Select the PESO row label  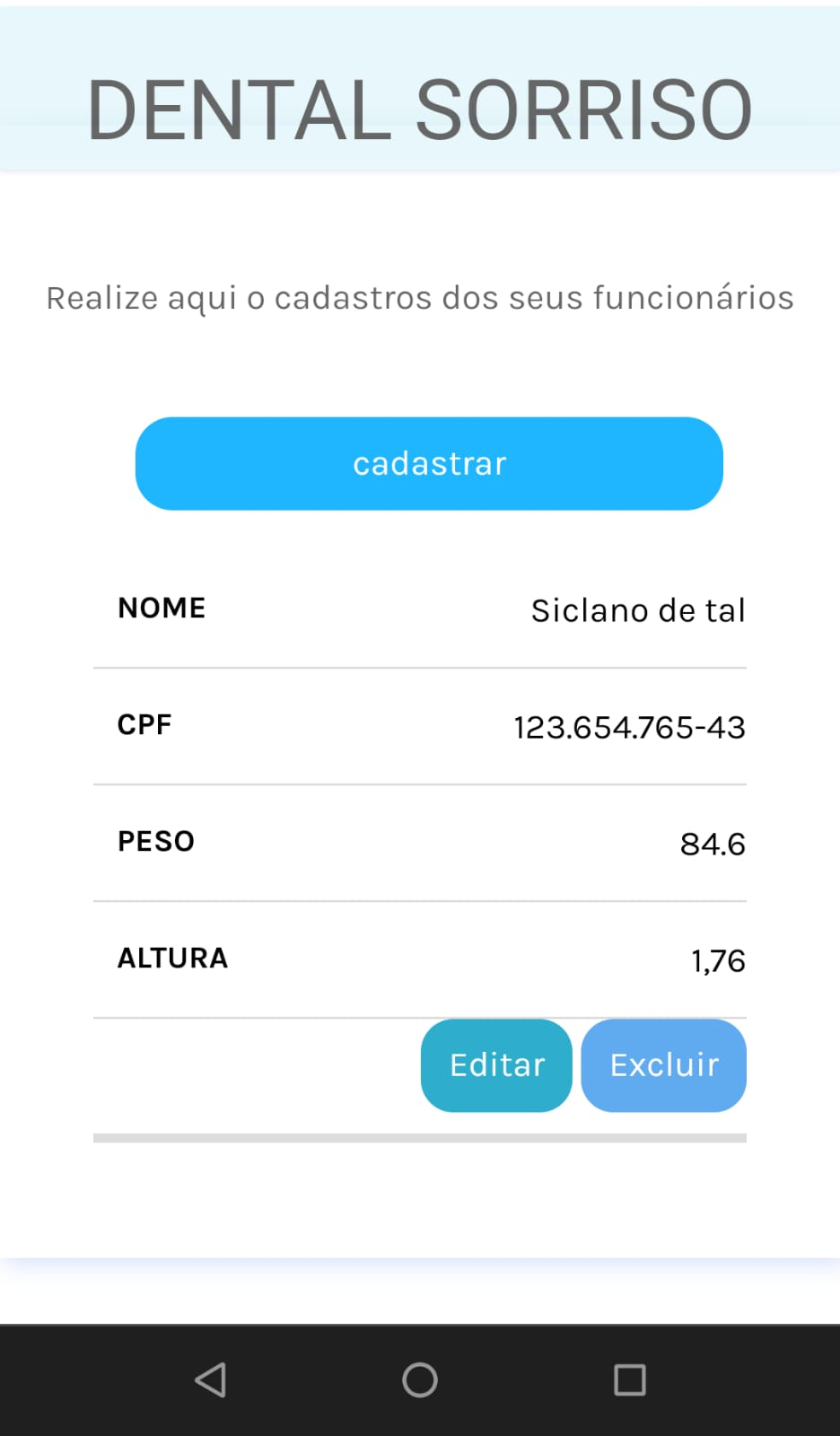[157, 841]
